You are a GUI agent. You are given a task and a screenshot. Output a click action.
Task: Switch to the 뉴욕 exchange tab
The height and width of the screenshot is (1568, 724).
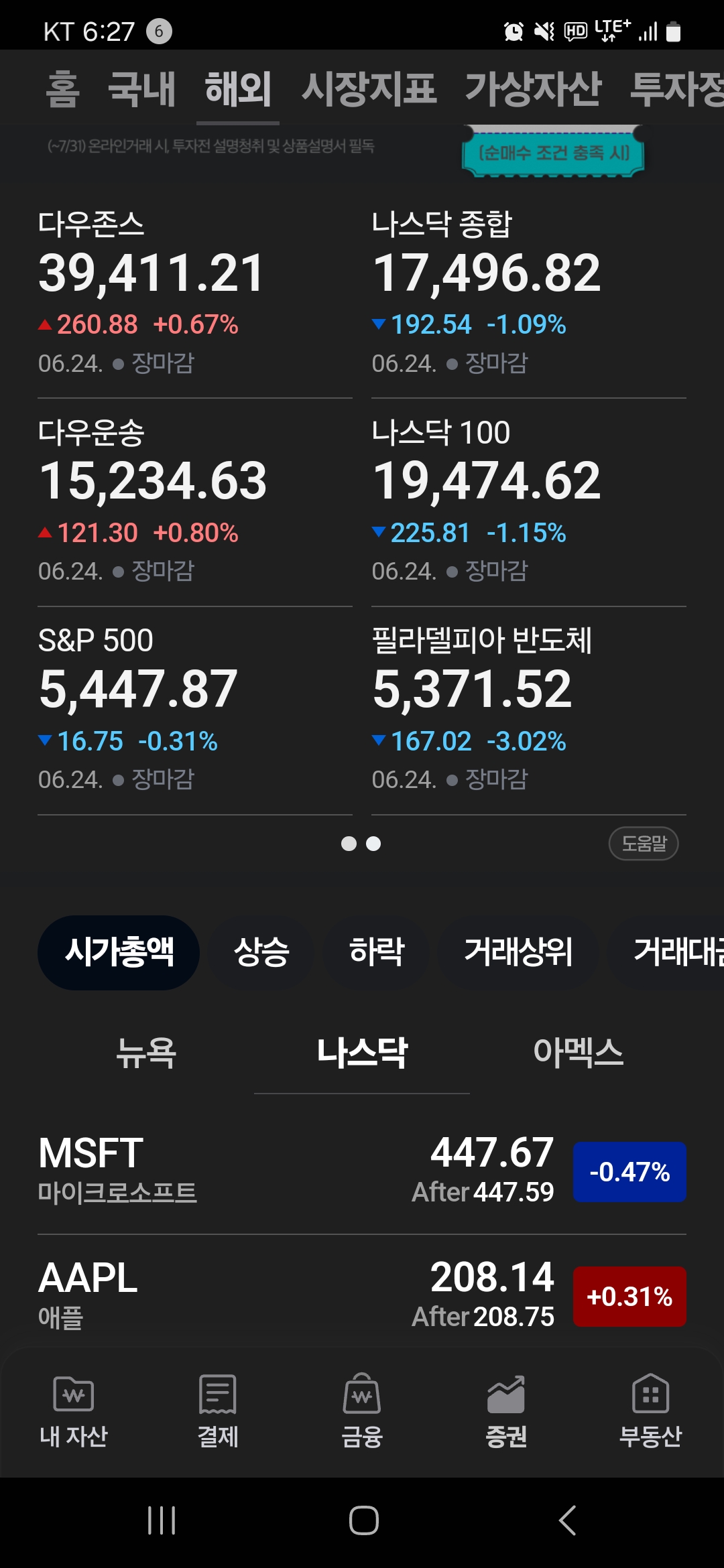pos(145,1053)
